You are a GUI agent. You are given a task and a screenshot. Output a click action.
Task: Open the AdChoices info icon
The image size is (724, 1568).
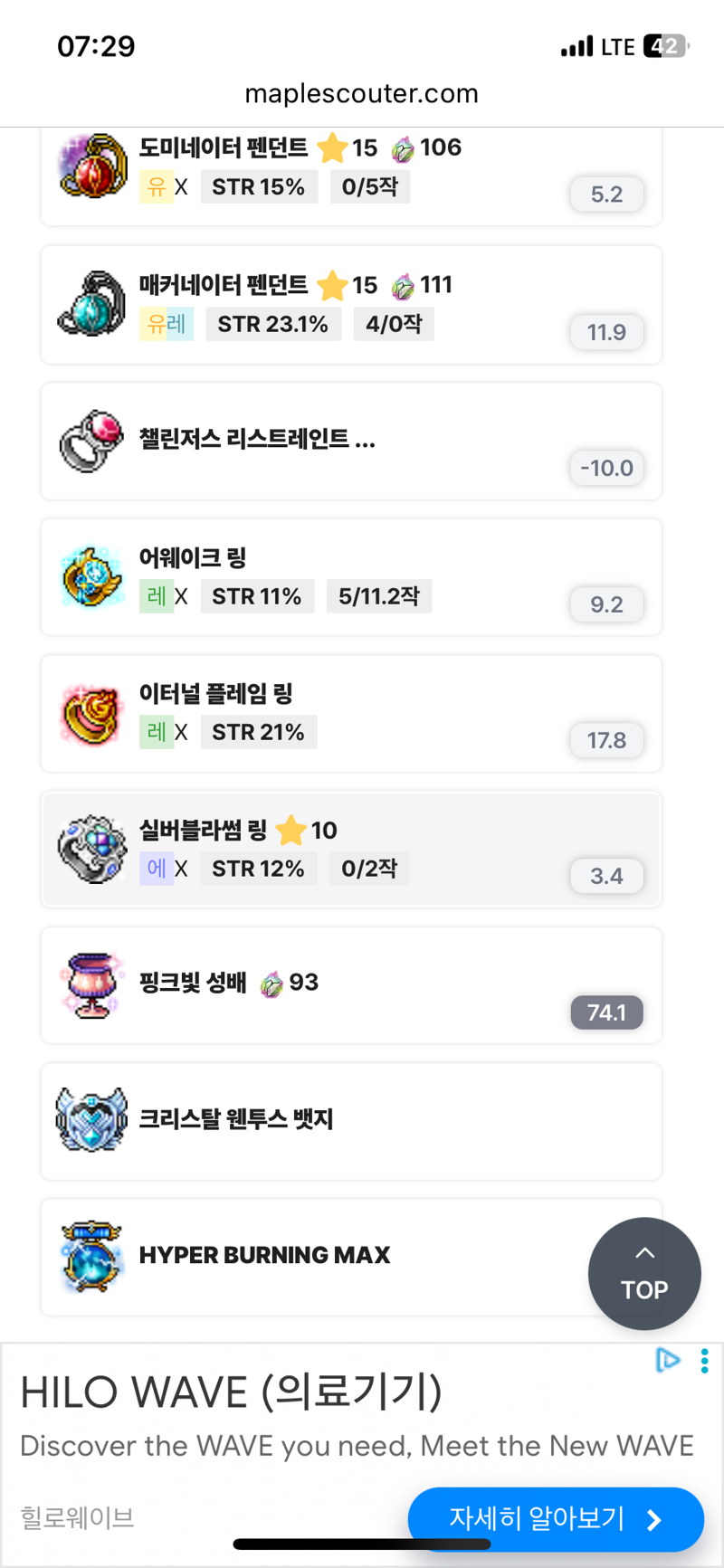[x=668, y=1360]
